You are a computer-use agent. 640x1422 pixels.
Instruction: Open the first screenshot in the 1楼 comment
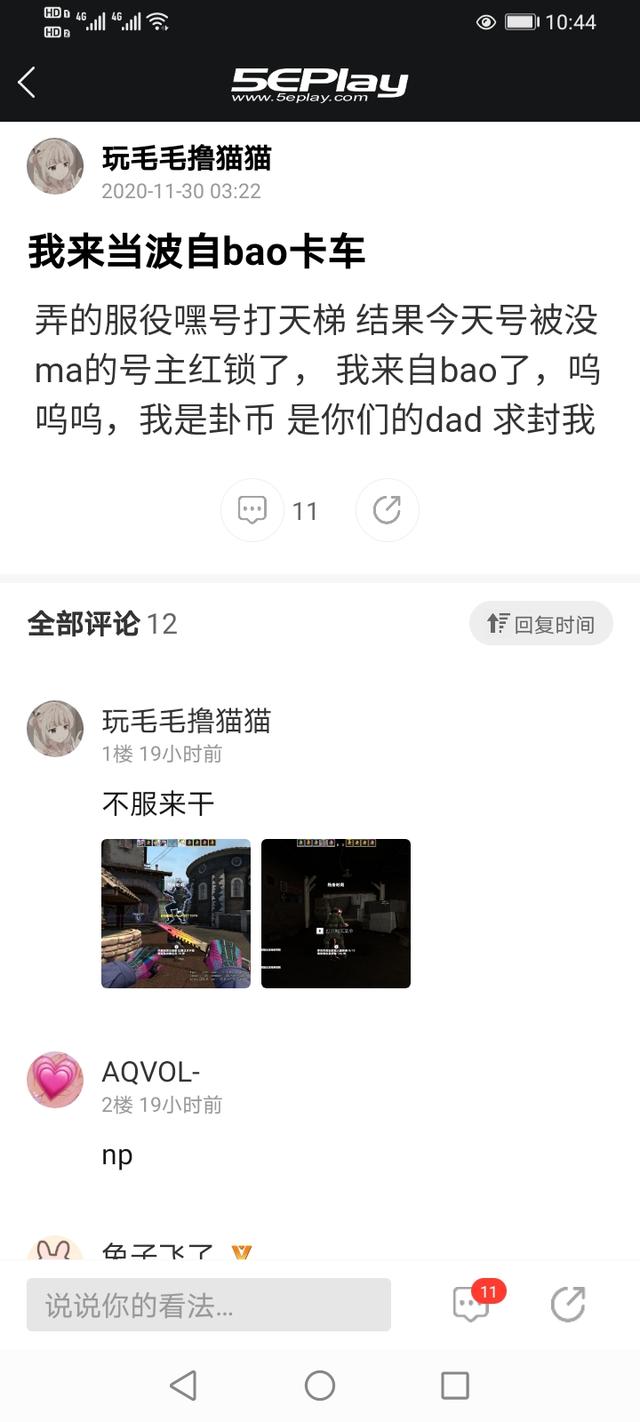[x=176, y=913]
